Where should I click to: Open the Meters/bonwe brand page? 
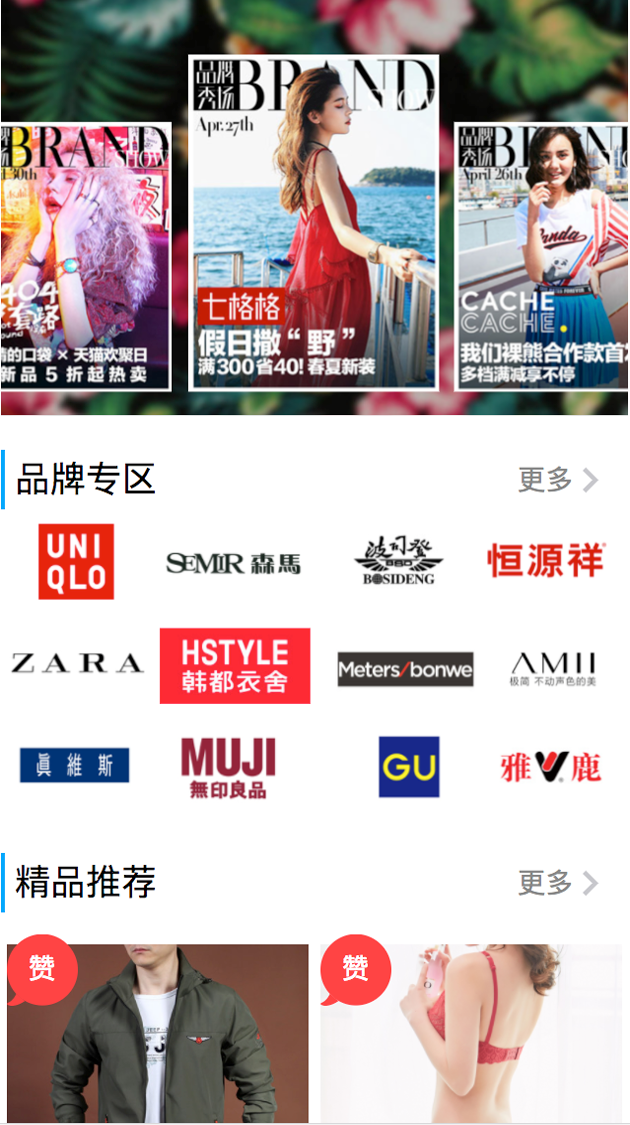(x=405, y=669)
